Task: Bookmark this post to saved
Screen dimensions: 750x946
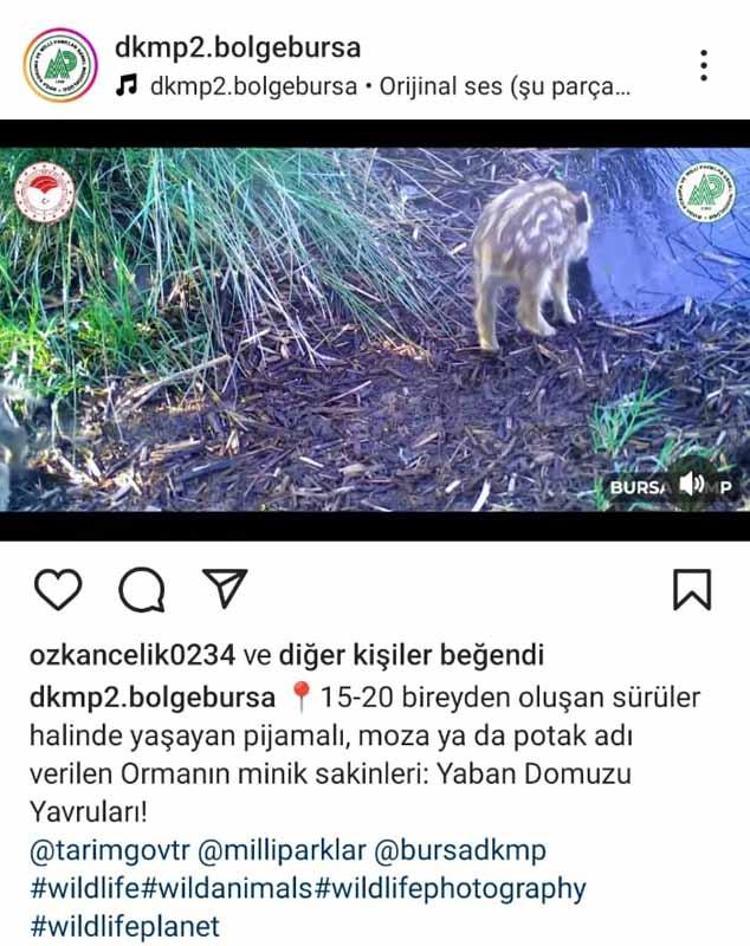Action: [692, 589]
